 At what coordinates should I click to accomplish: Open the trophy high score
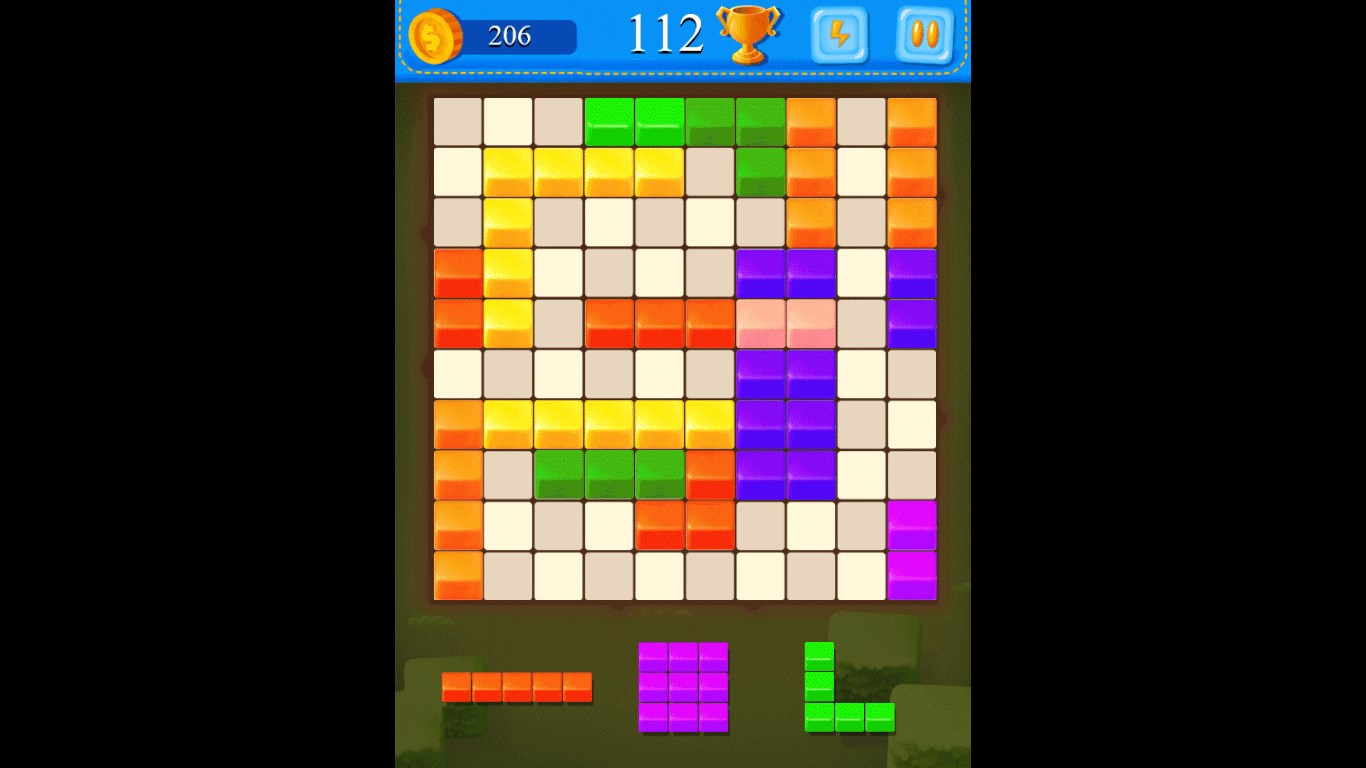[748, 36]
